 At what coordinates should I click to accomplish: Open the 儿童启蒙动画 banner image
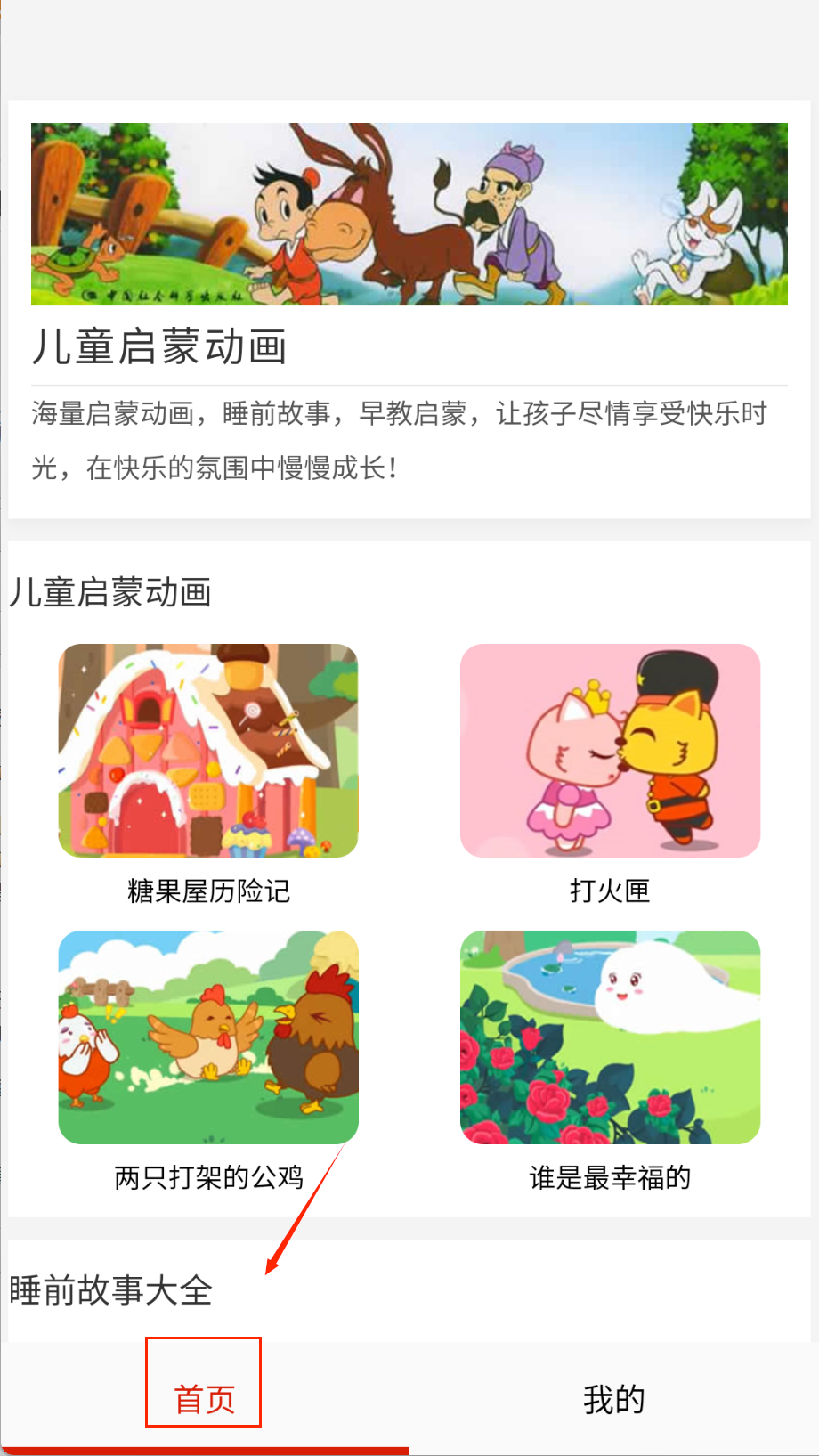(x=409, y=214)
